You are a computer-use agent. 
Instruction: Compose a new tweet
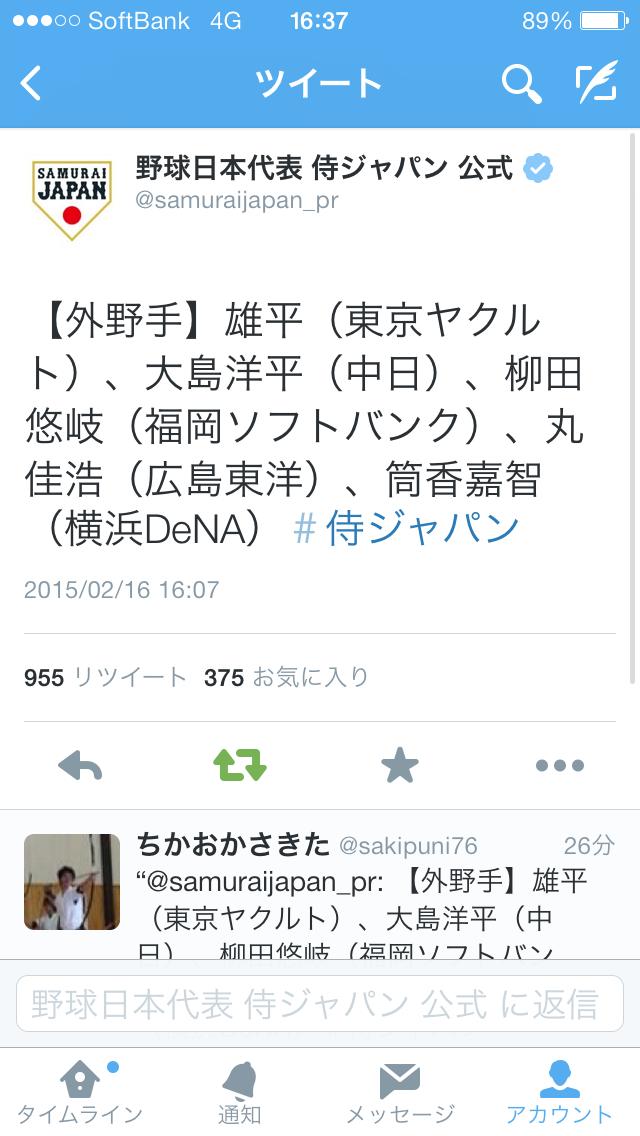coord(596,84)
